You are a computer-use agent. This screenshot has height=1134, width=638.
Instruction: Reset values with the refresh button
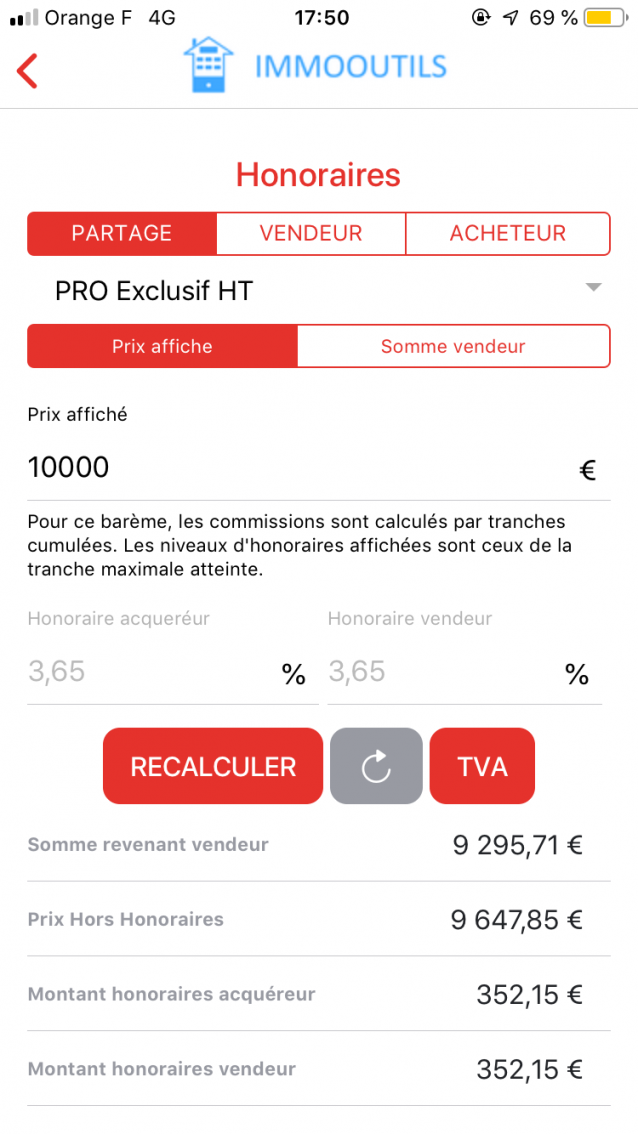tap(376, 766)
